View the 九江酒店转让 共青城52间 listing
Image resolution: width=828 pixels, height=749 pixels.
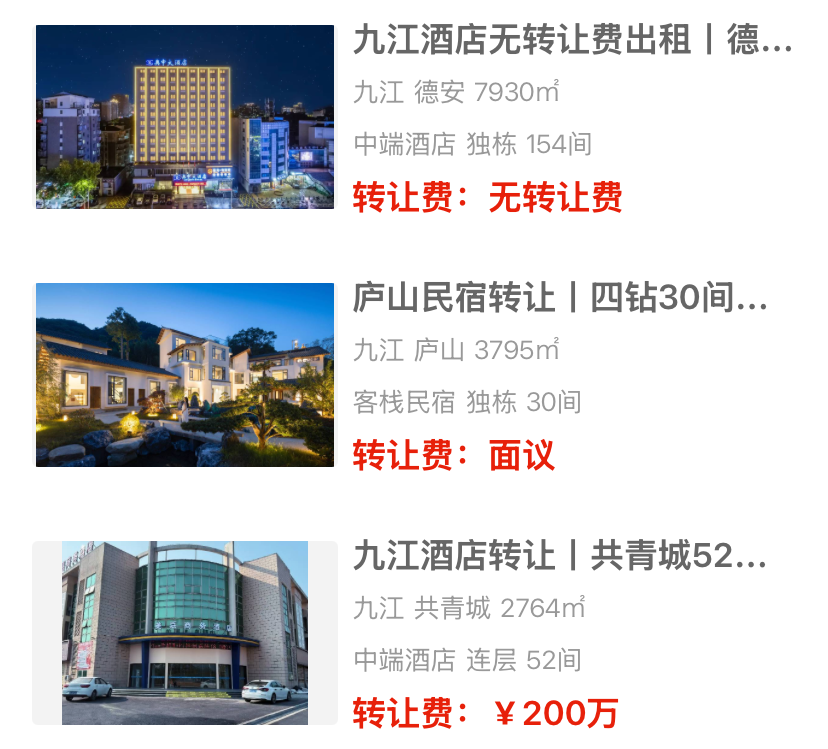tap(560, 556)
